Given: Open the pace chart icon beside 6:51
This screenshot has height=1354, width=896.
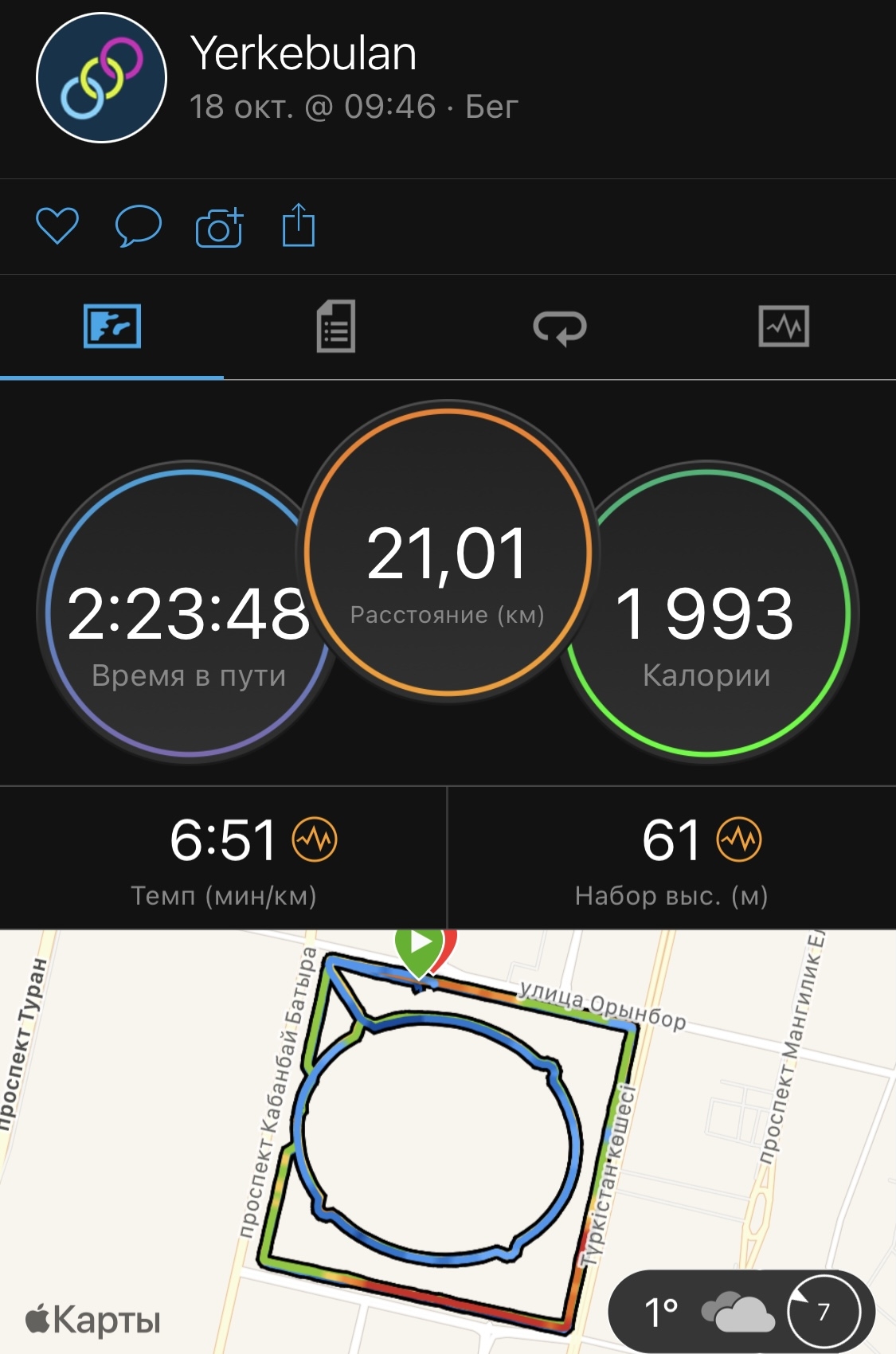Looking at the screenshot, I should [315, 839].
